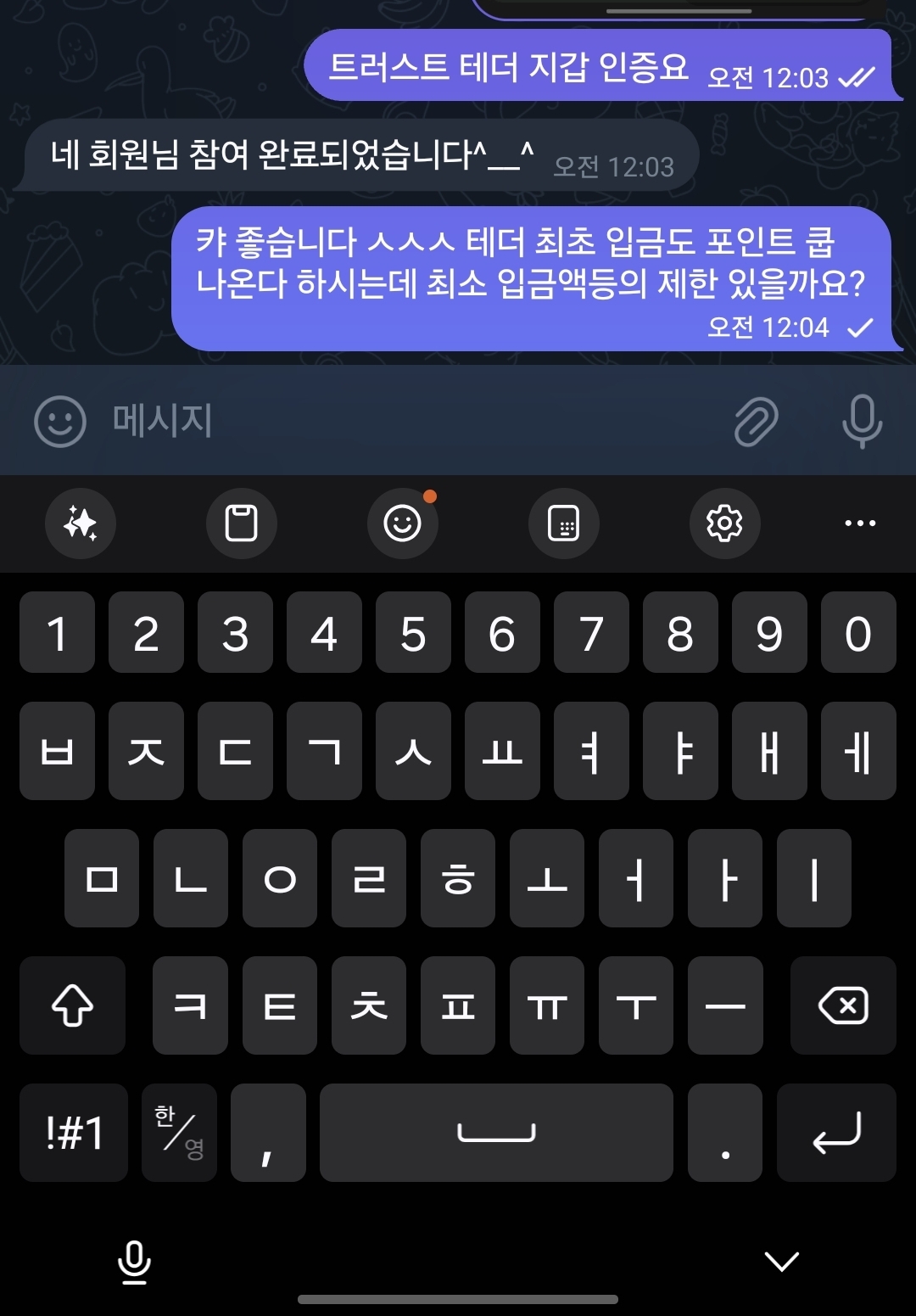This screenshot has width=916, height=1316.
Task: Show more keyboard toolbar options
Action: click(860, 523)
